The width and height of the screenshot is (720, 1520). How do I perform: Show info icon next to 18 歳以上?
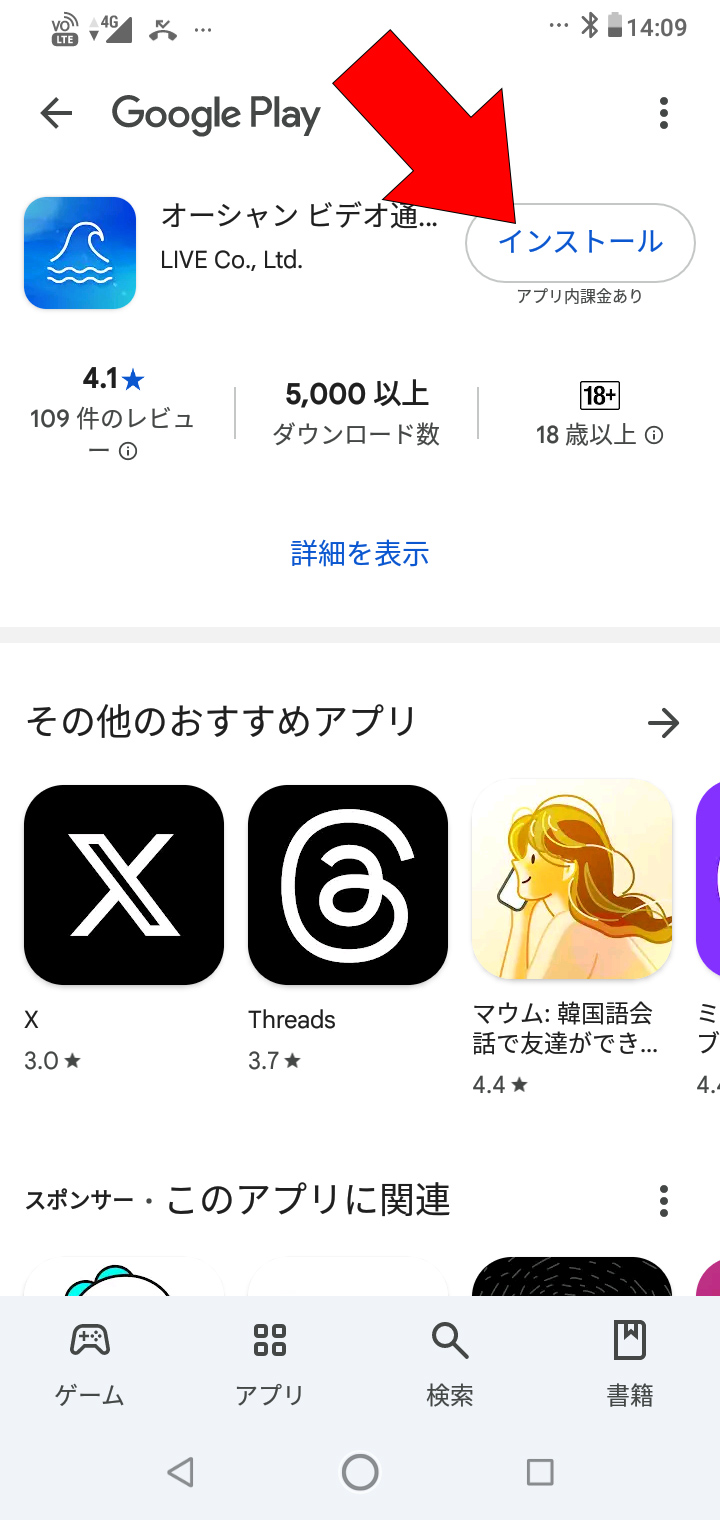[654, 435]
